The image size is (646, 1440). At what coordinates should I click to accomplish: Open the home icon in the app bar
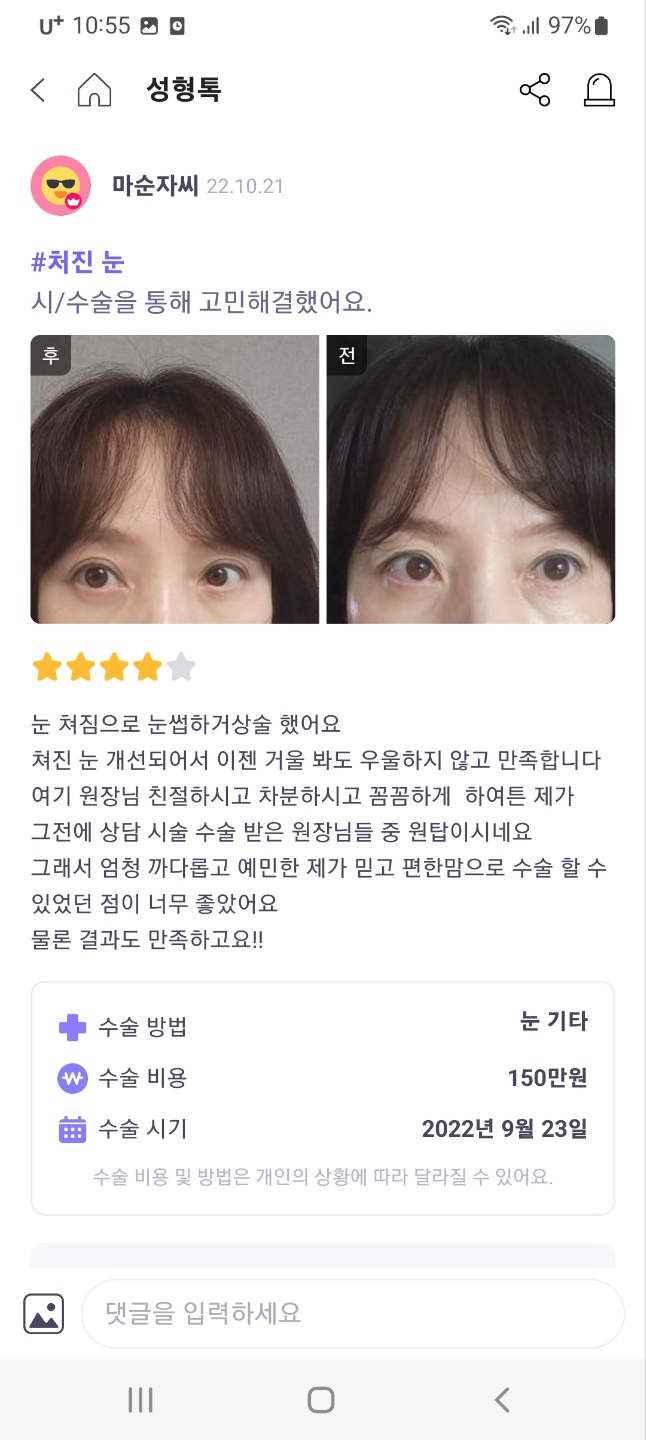tap(94, 91)
